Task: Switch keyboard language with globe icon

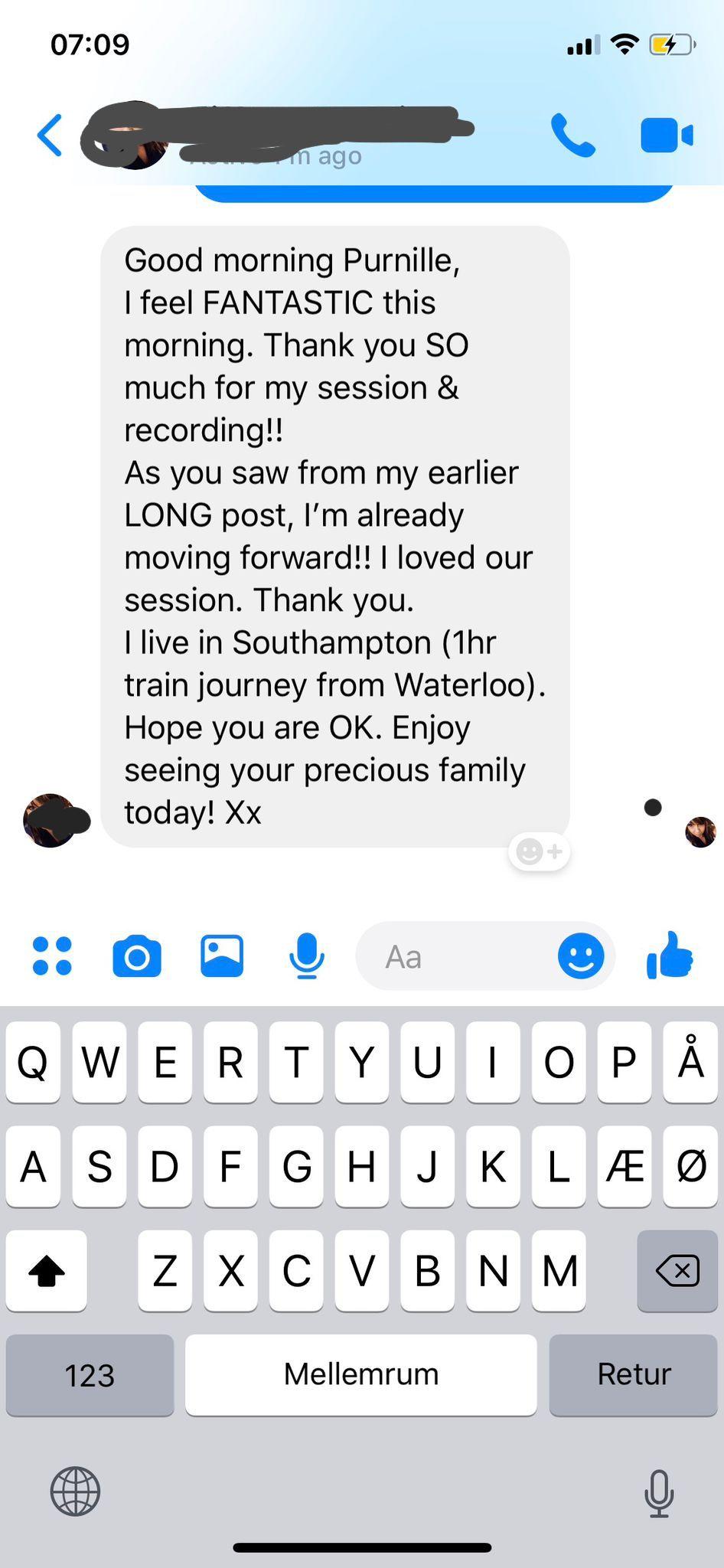Action: [x=75, y=1491]
